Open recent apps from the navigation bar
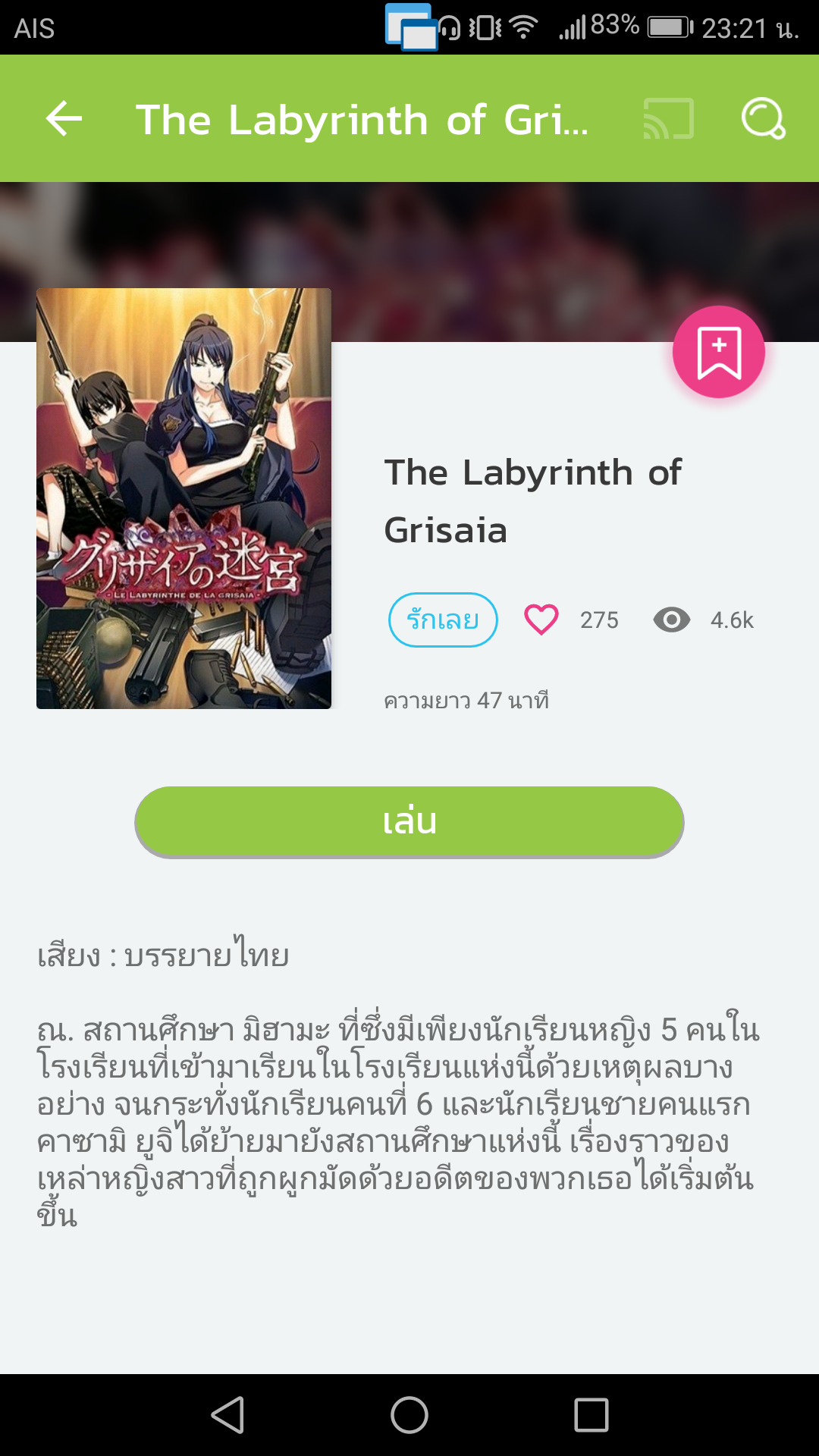This screenshot has height=1456, width=819. (591, 1415)
